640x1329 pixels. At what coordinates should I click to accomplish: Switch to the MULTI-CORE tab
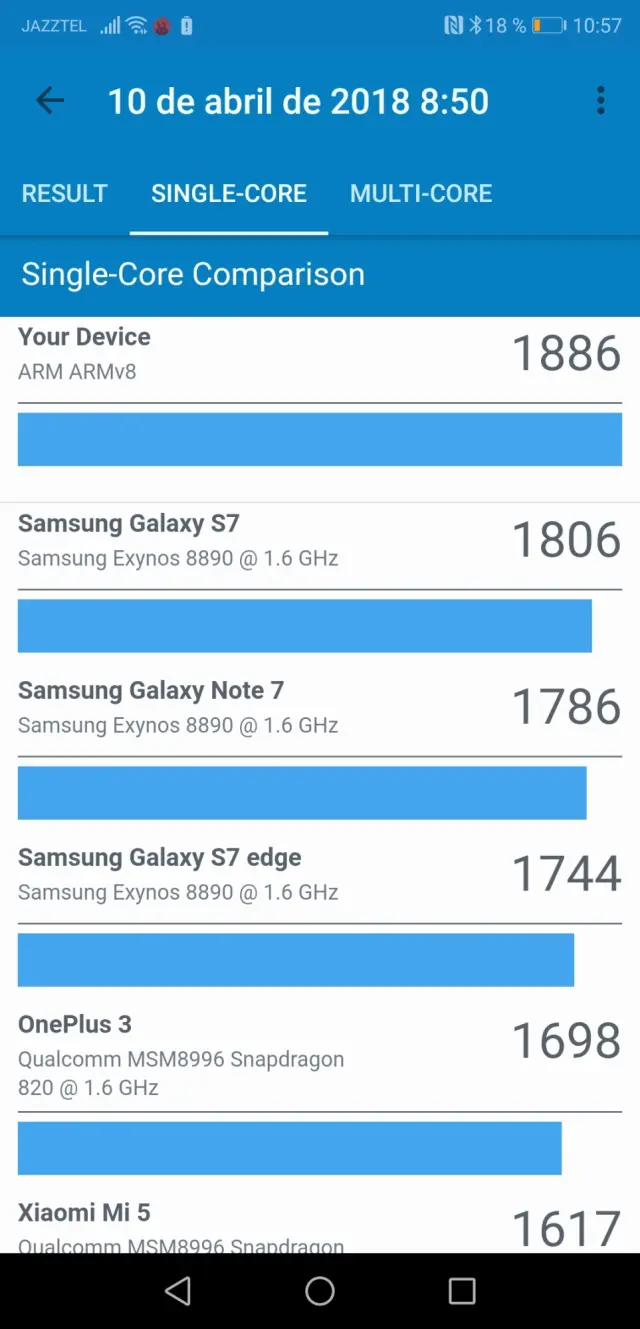point(421,193)
